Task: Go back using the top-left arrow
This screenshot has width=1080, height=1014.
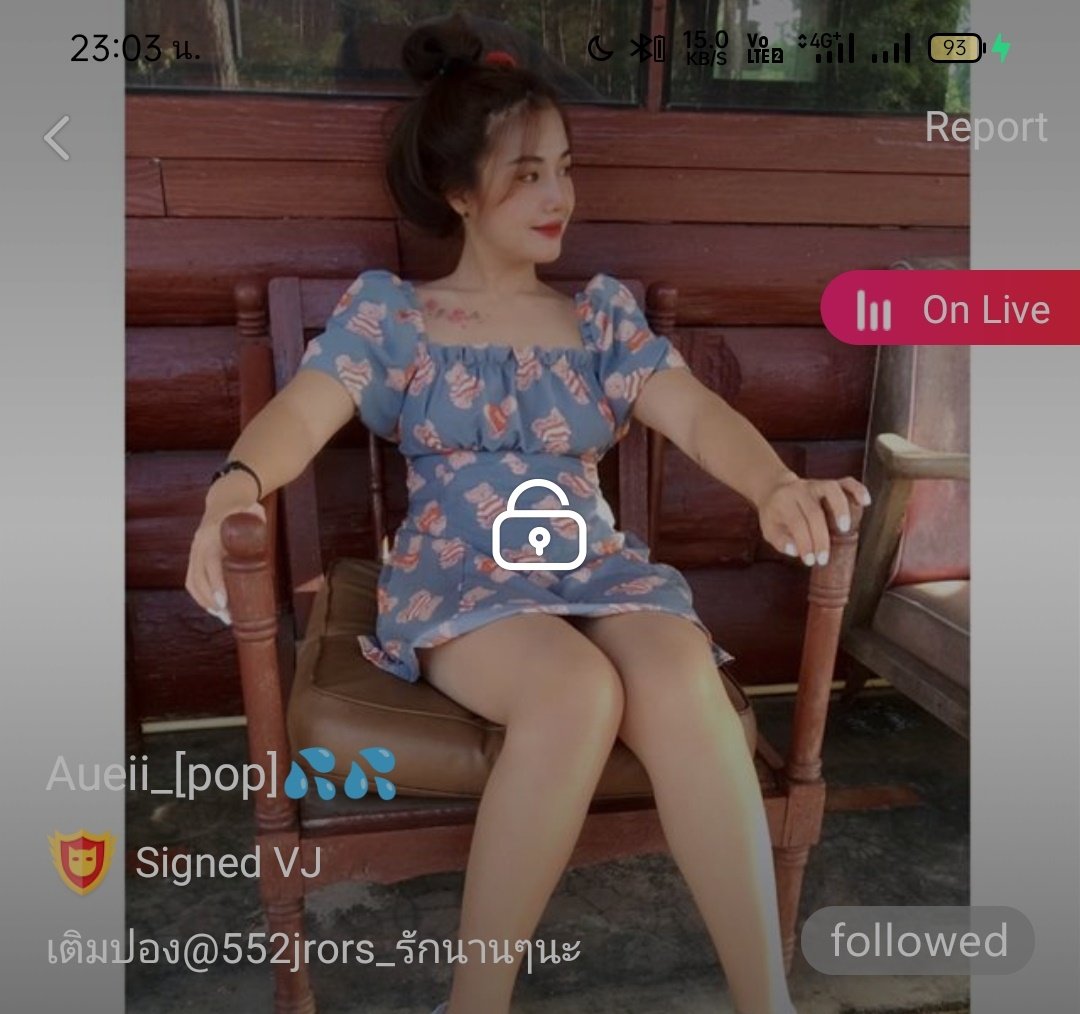Action: 57,138
